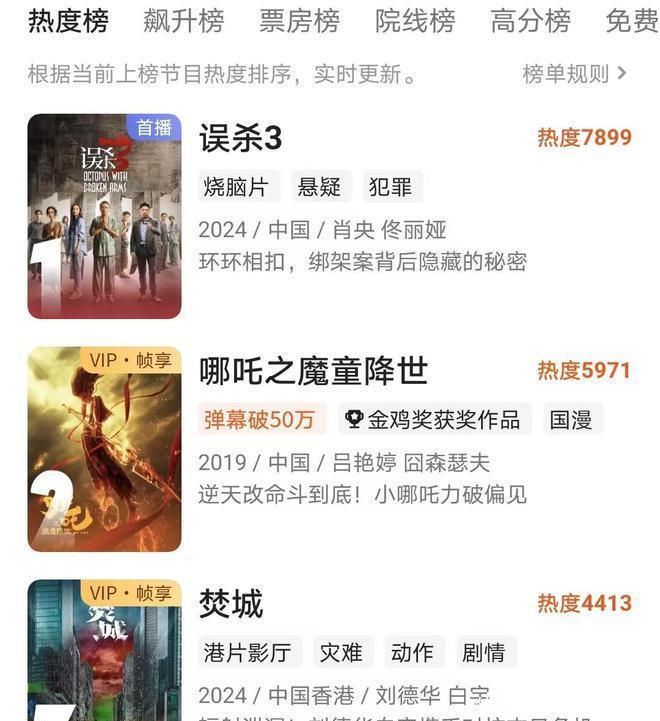The image size is (660, 721).
Task: Open the 哪吒之魔童降世 movie entry
Action: [x=314, y=371]
